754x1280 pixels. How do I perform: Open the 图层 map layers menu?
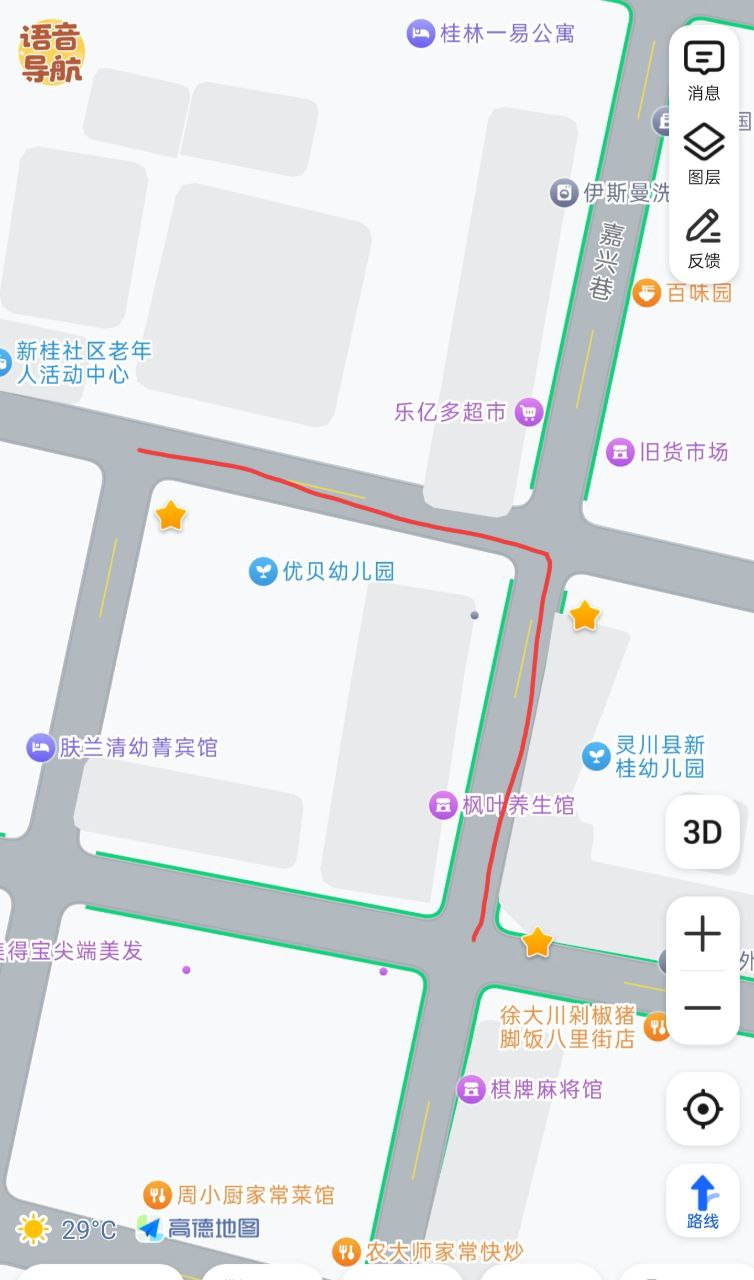point(703,154)
